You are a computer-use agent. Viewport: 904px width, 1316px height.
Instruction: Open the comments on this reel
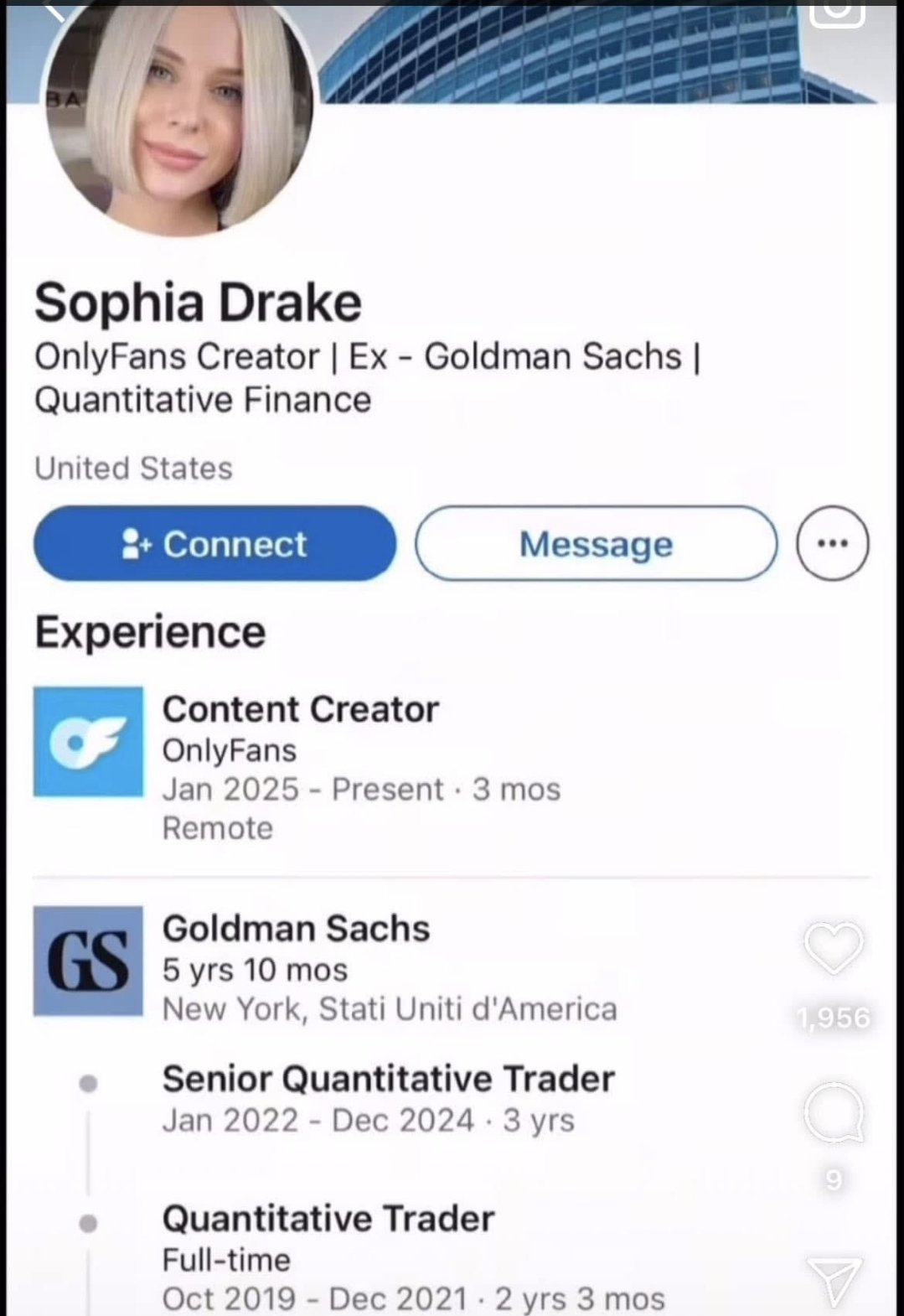[833, 1111]
